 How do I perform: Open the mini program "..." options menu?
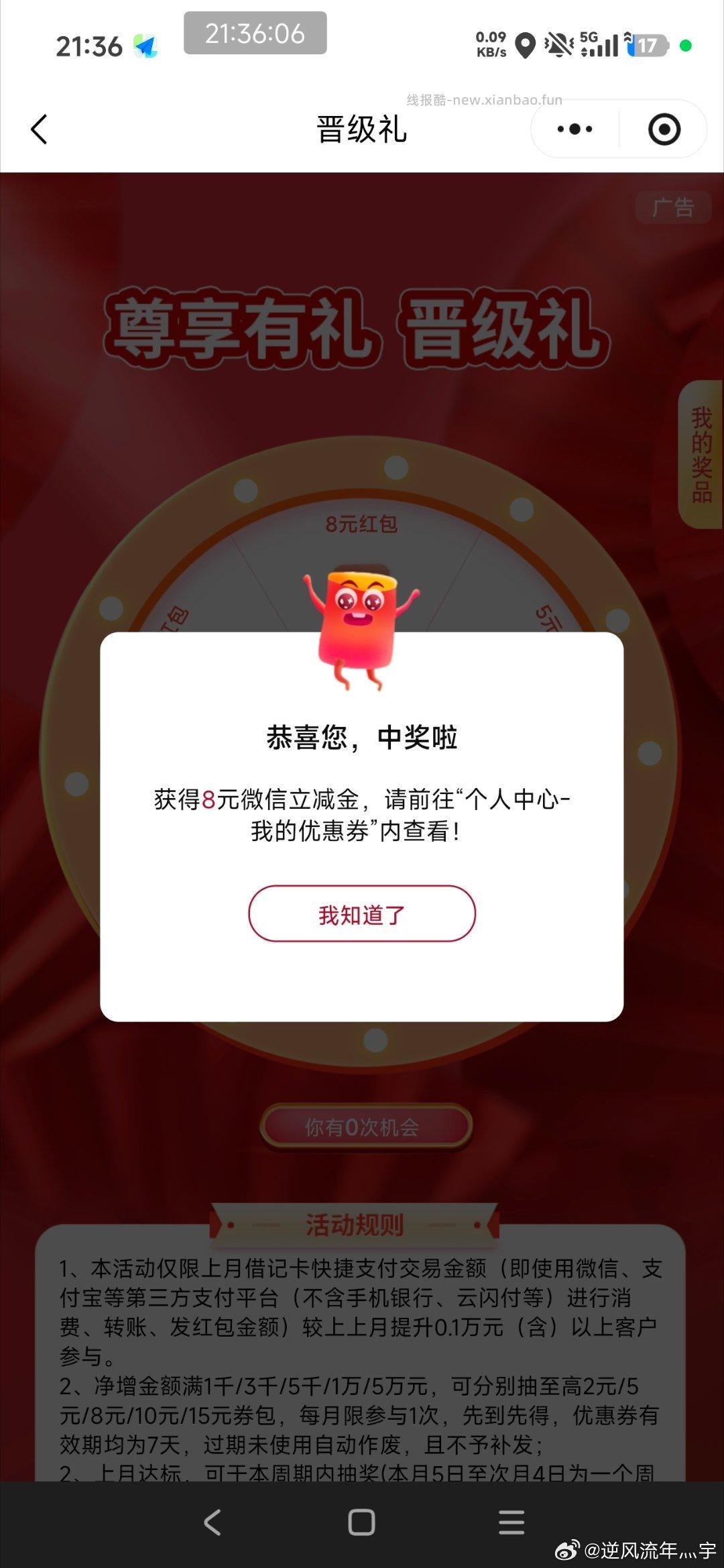pyautogui.click(x=573, y=130)
